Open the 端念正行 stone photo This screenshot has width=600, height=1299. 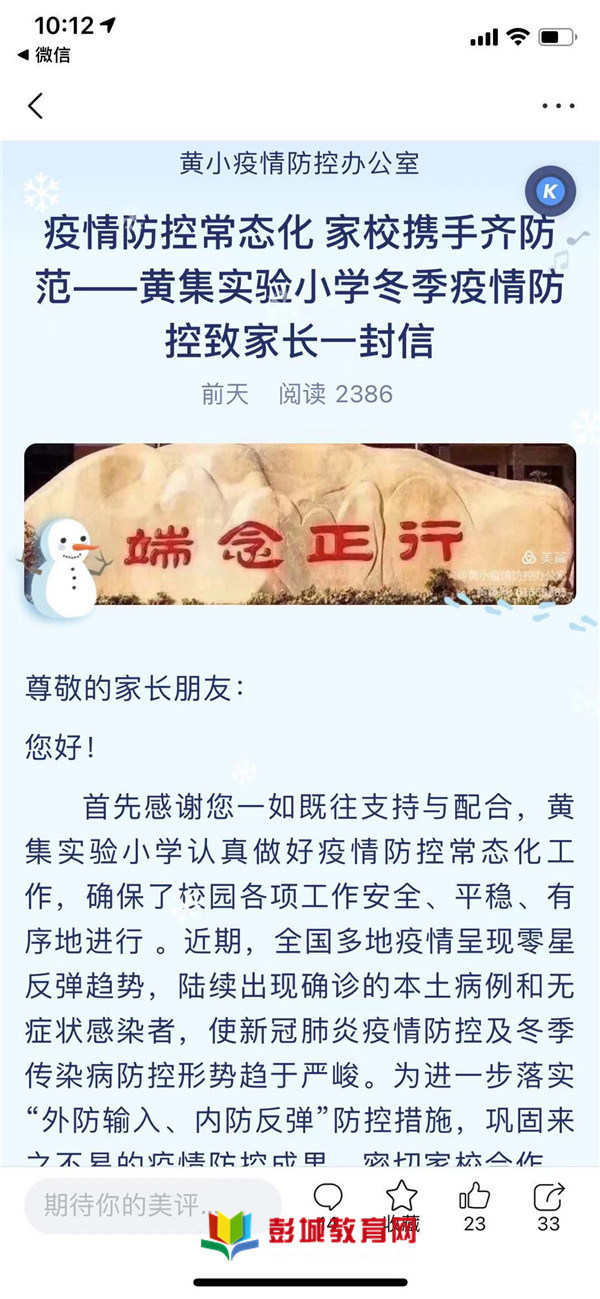point(300,524)
